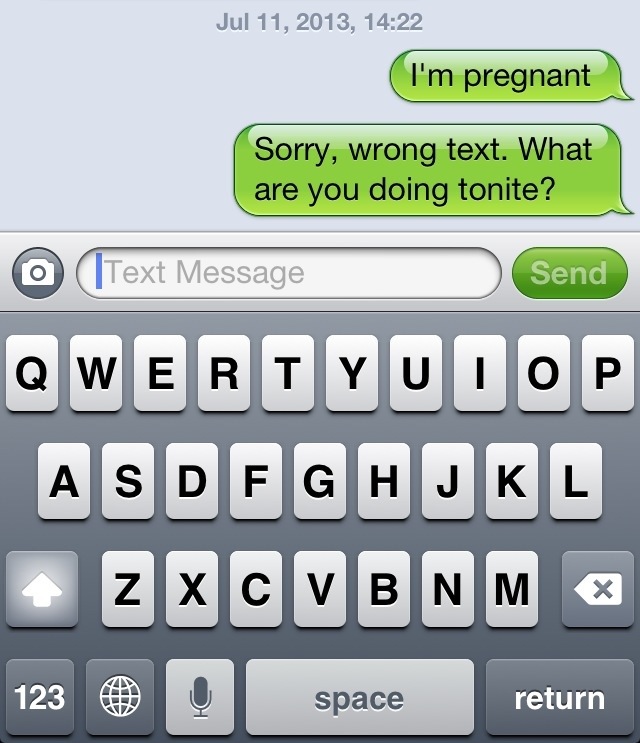
Task: Send the message with the Send button
Action: click(x=568, y=273)
